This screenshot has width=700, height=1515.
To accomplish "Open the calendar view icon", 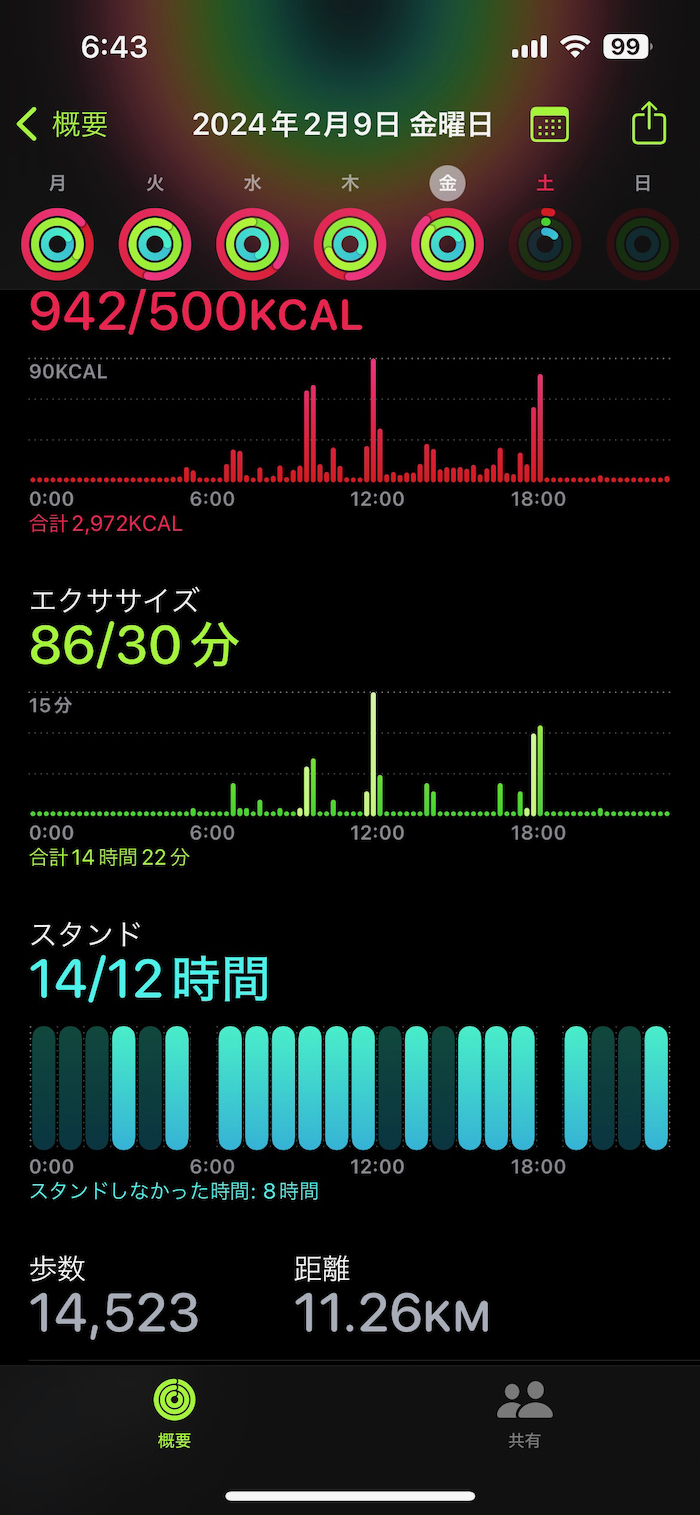I will tap(549, 125).
